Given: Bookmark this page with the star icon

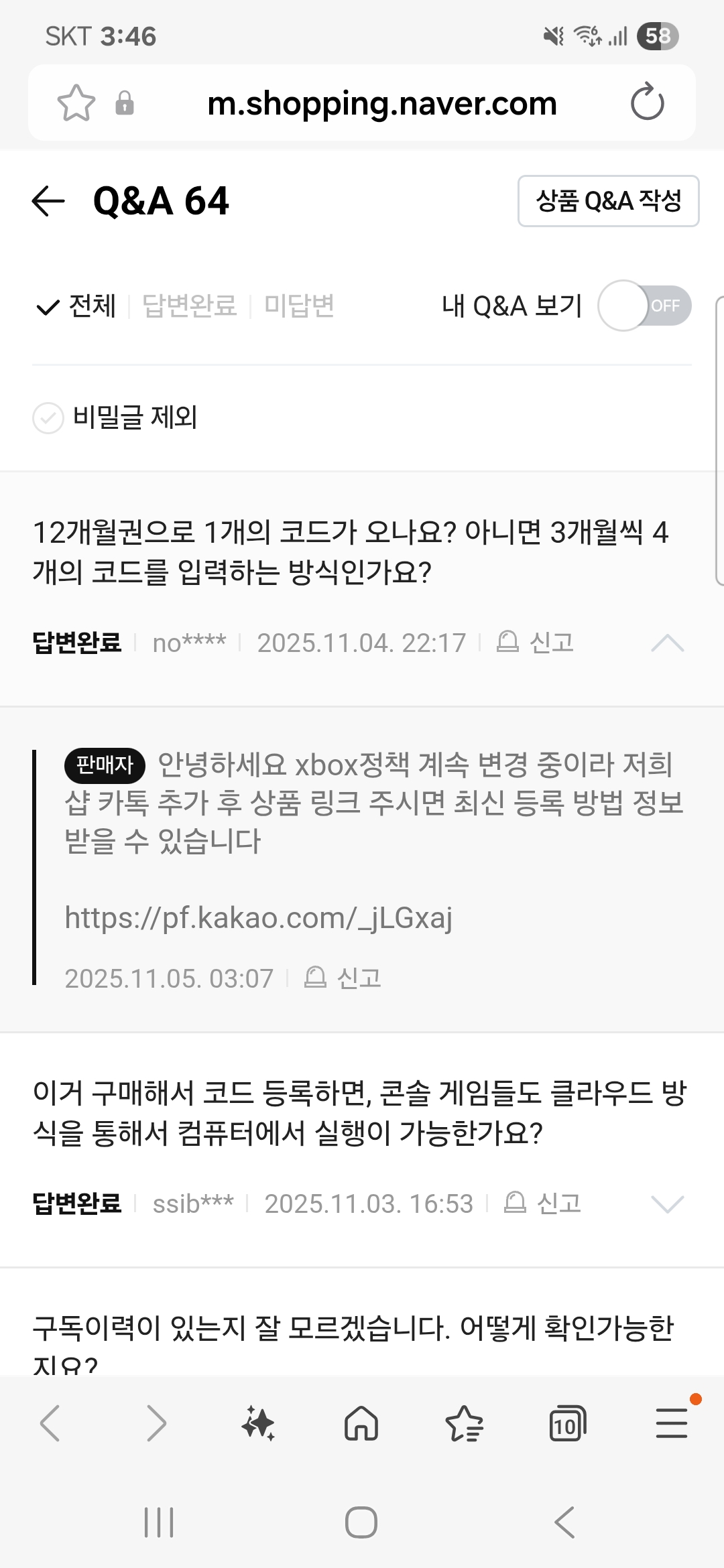Looking at the screenshot, I should click(76, 103).
